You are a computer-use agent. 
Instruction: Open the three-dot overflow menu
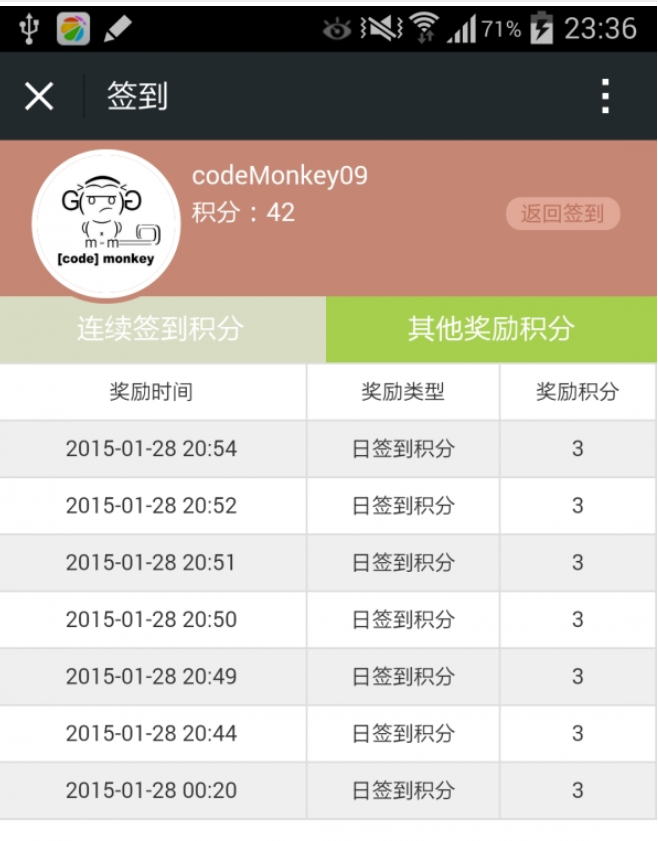(x=604, y=97)
